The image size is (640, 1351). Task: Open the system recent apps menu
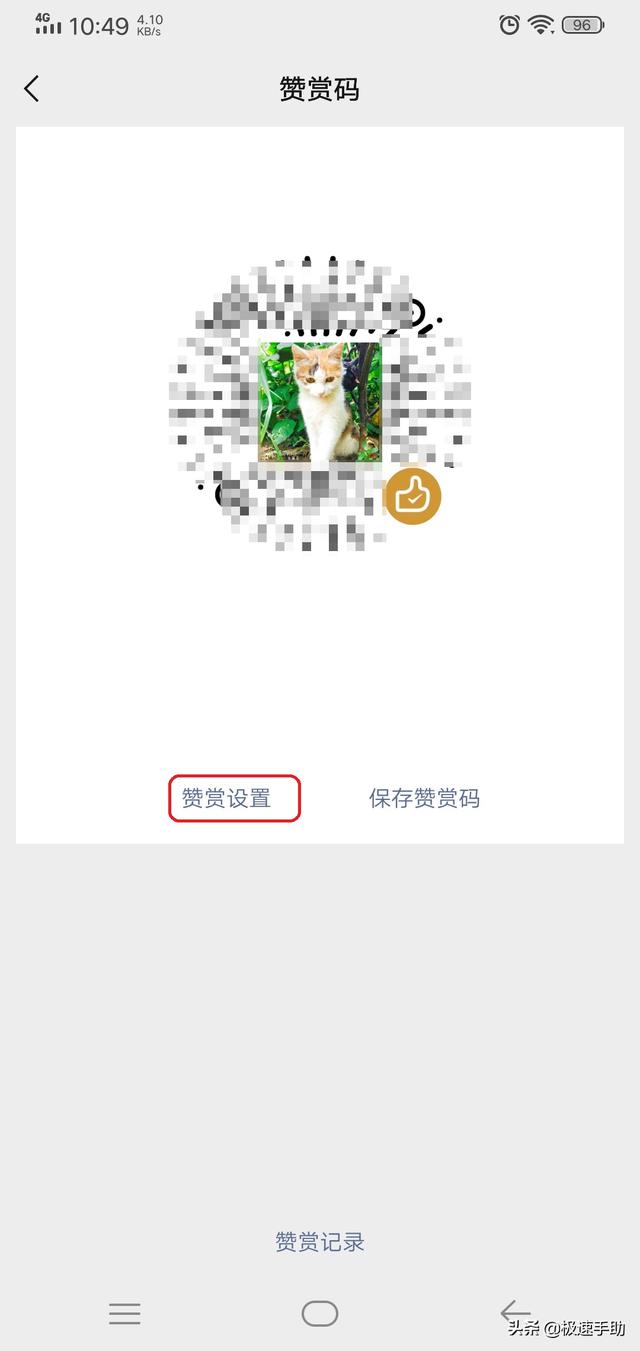coord(125,1313)
